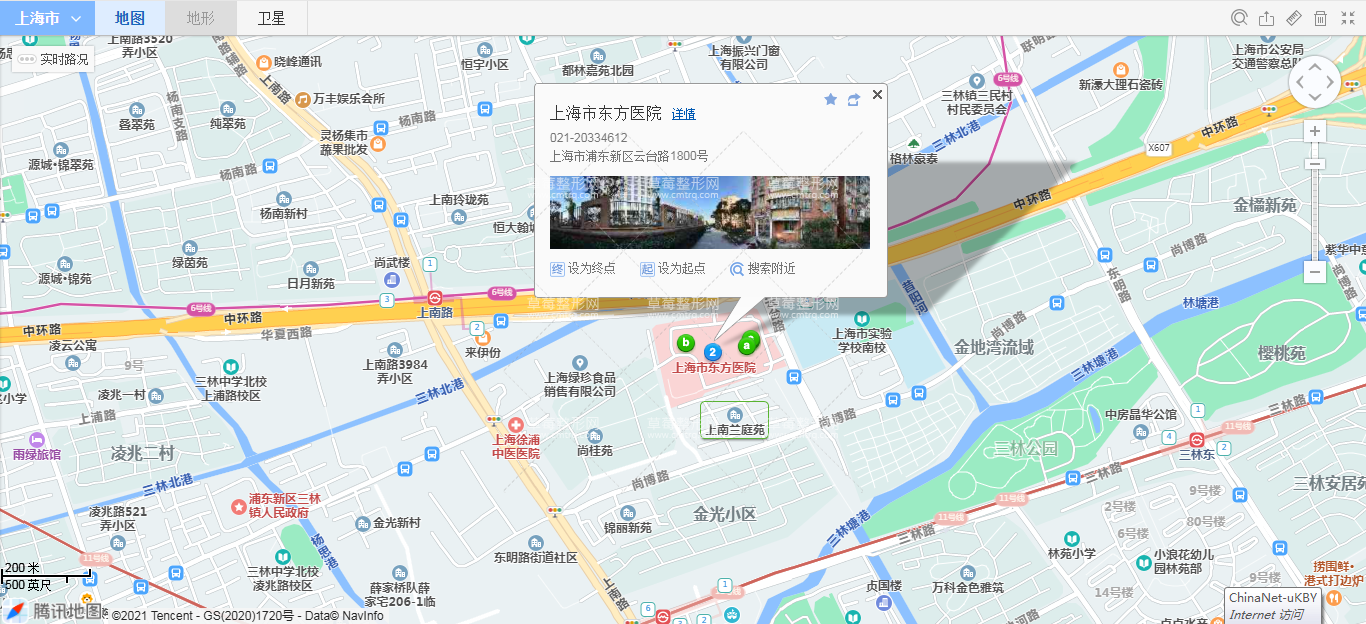Clear map with the trash icon

[1320, 18]
